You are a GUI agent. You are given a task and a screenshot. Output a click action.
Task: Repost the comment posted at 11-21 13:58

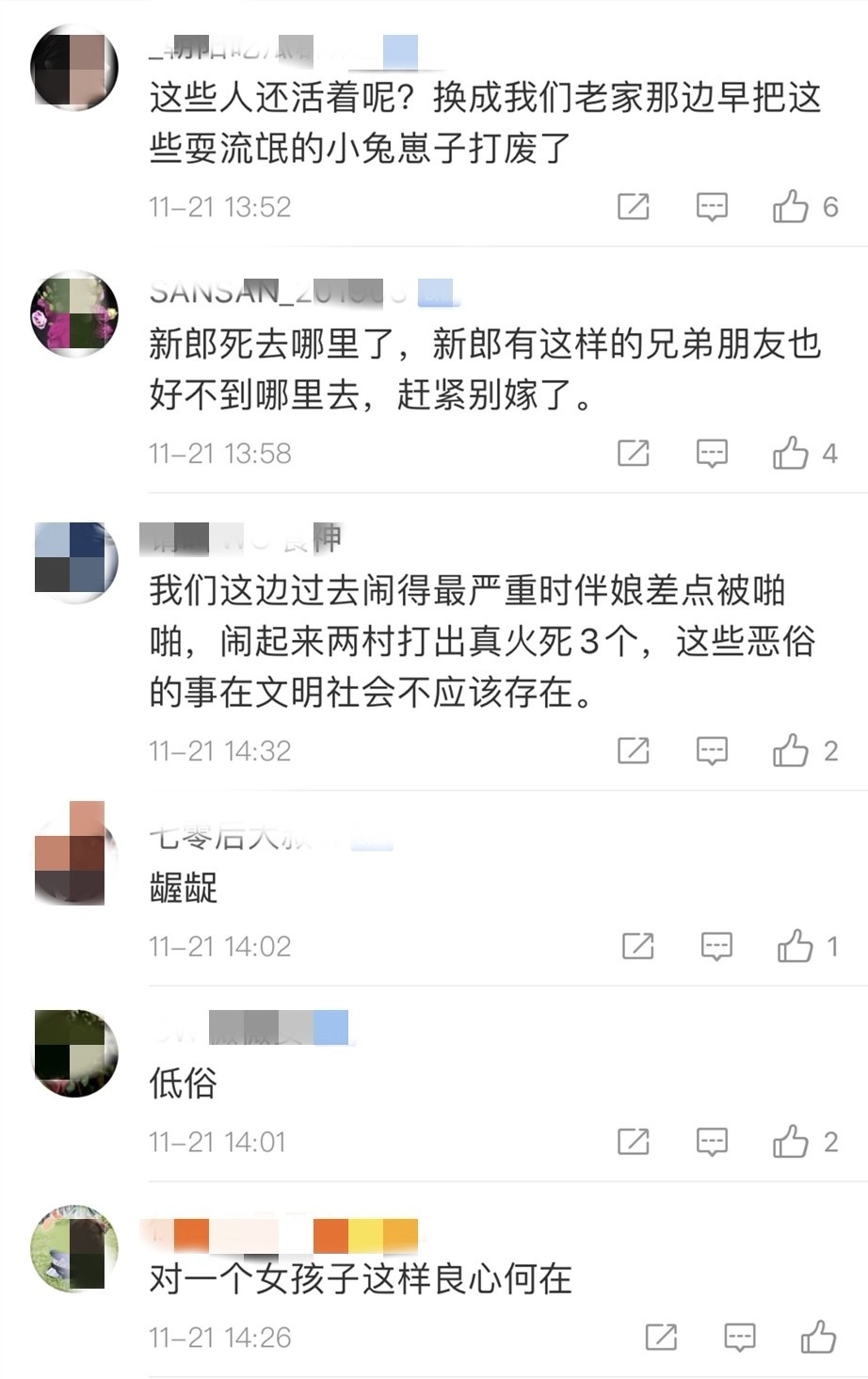pos(633,454)
